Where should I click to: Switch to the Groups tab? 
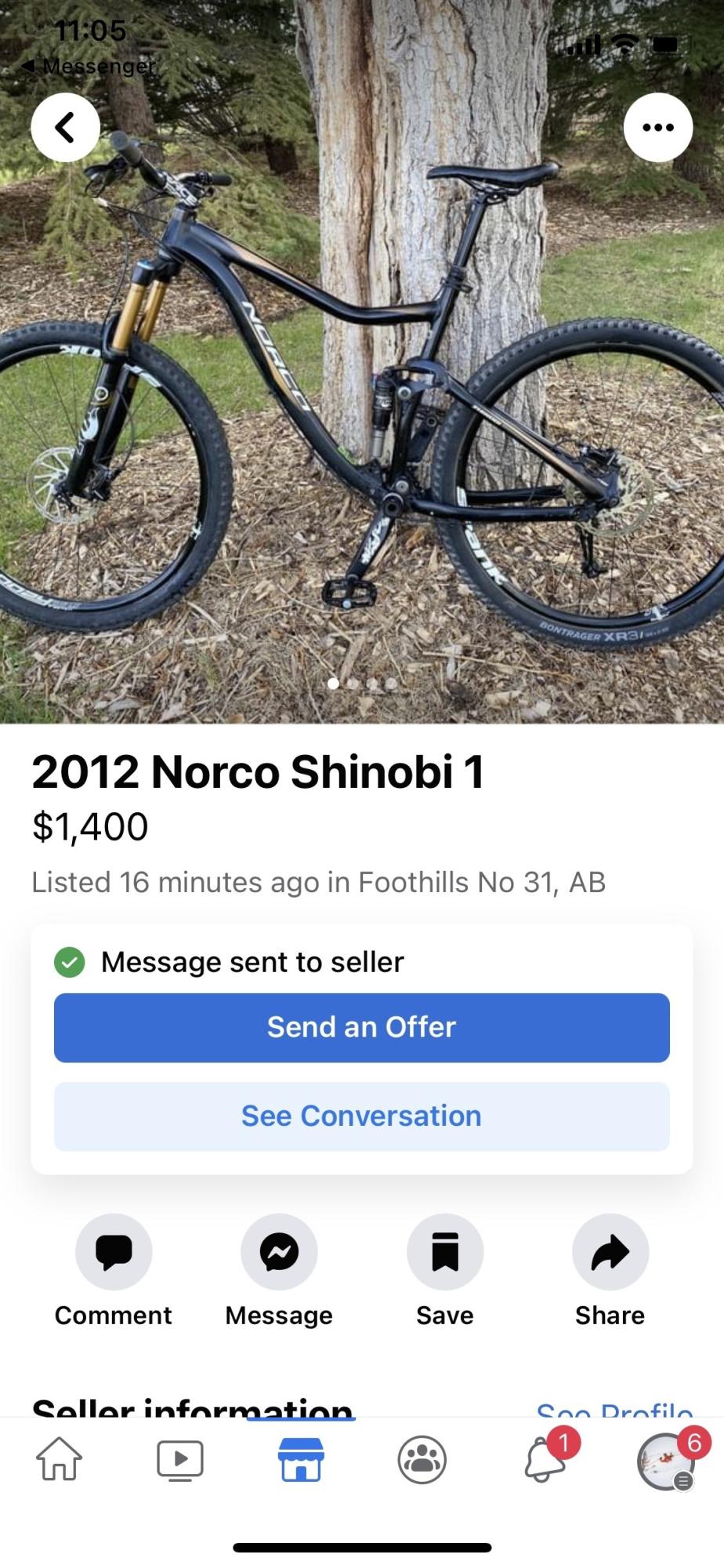point(422,1459)
